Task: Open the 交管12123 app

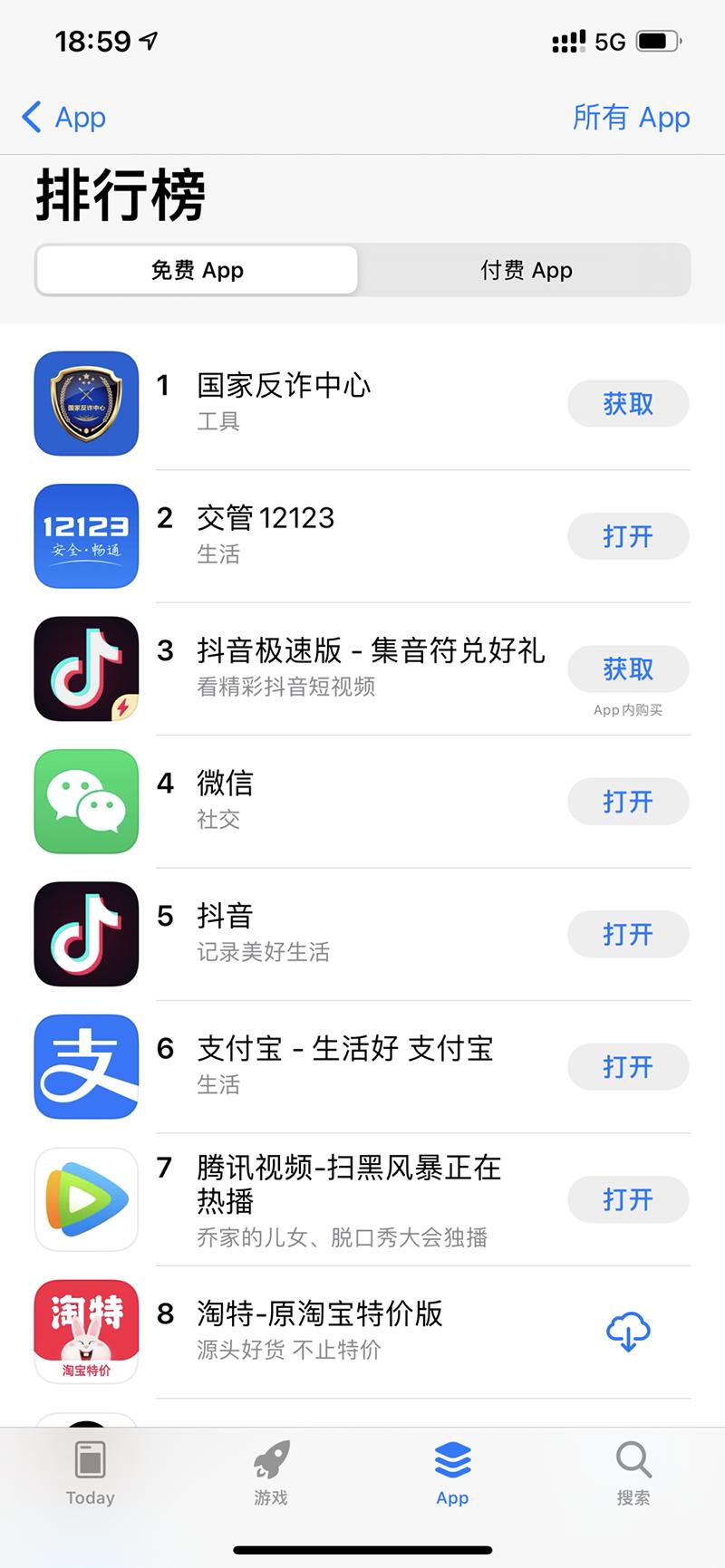Action: (x=628, y=536)
